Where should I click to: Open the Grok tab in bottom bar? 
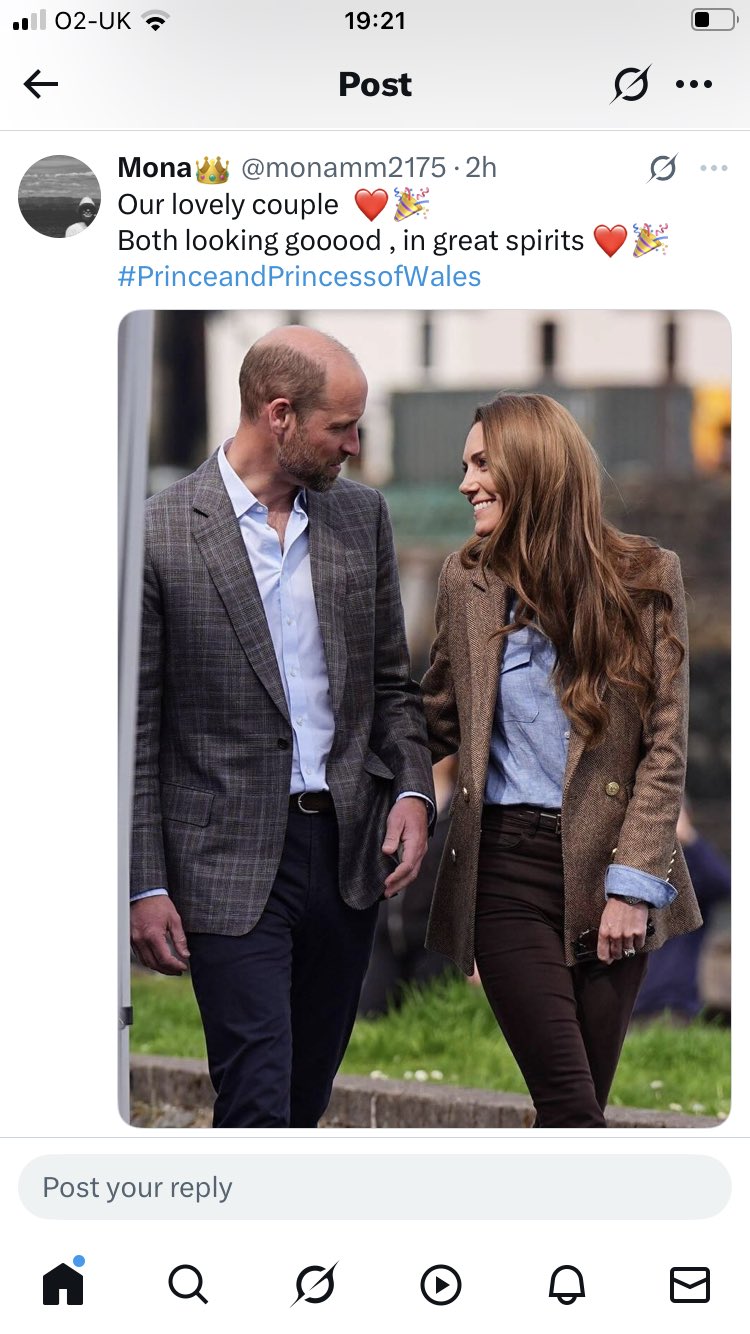315,1284
